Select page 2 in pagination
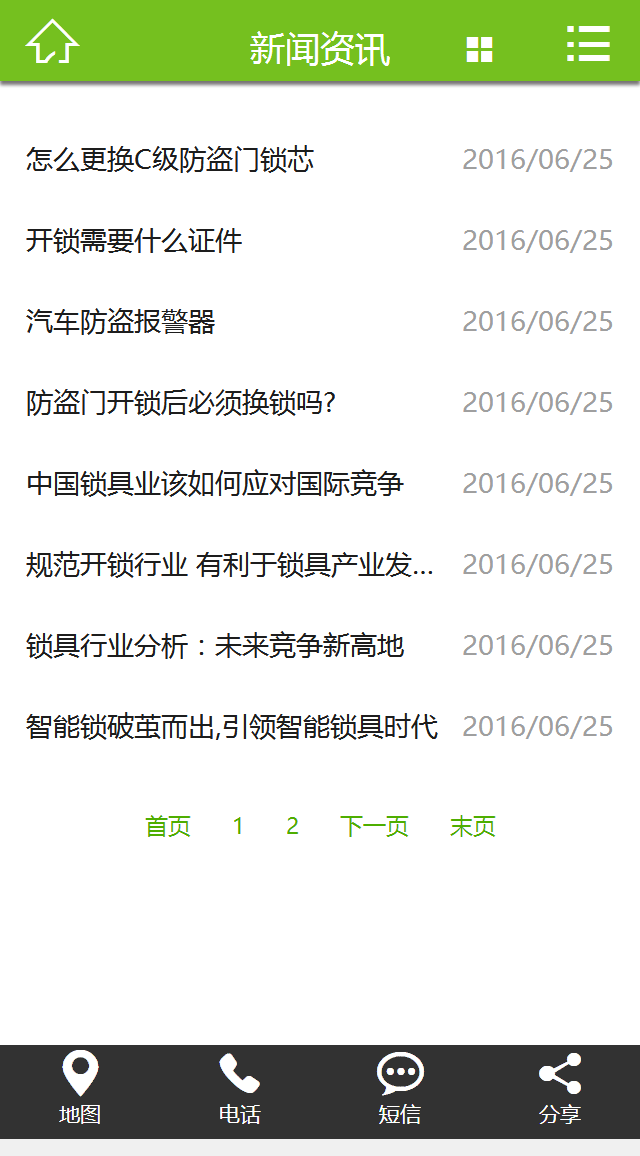Screen dimensions: 640x1156 293,826
